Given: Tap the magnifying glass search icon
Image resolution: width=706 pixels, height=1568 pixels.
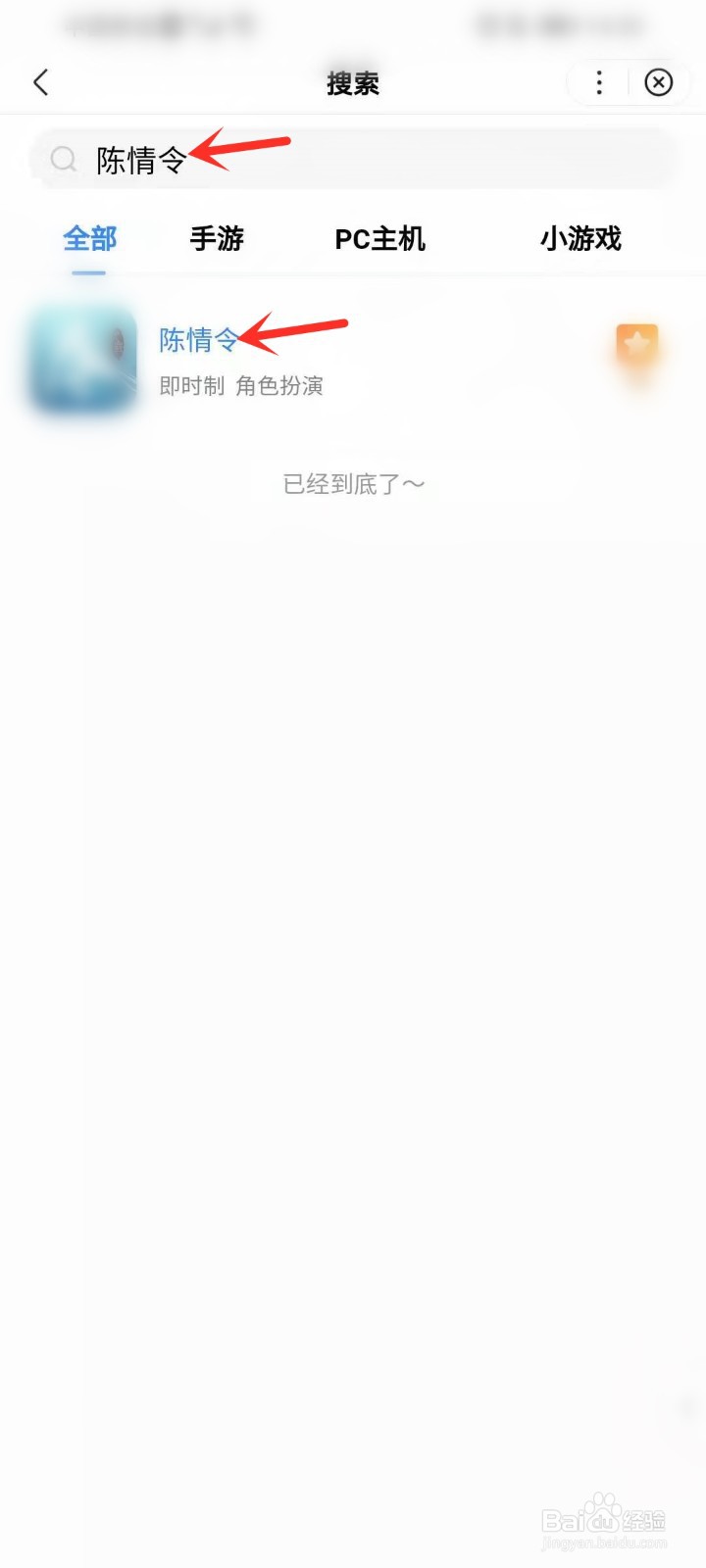Looking at the screenshot, I should [63, 159].
